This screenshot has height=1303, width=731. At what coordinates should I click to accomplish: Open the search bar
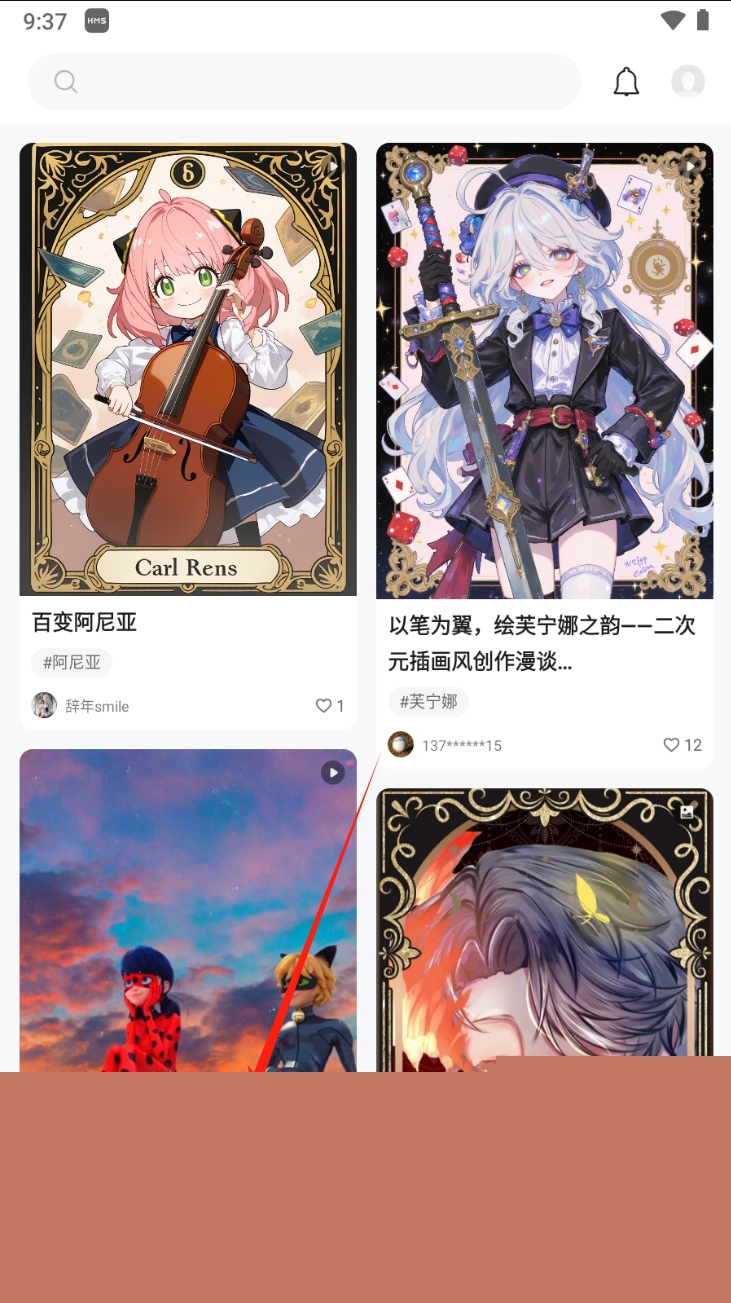point(304,82)
